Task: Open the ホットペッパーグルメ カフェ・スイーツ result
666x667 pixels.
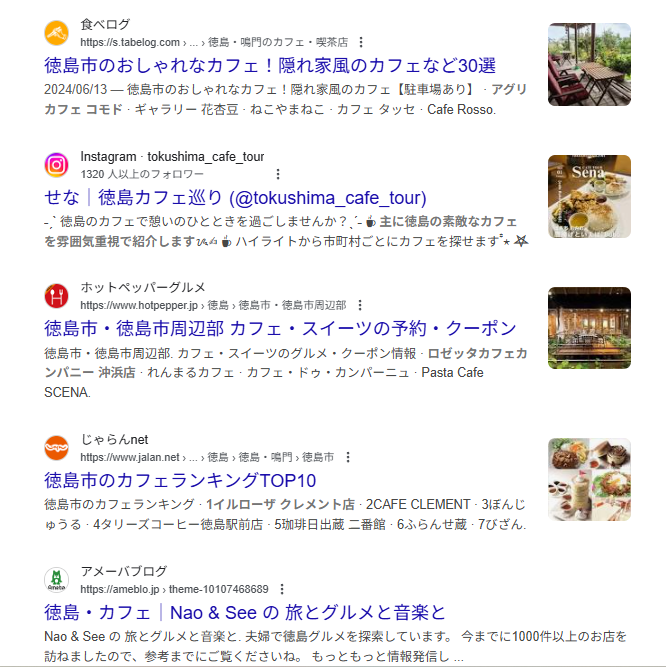Action: [x=280, y=328]
